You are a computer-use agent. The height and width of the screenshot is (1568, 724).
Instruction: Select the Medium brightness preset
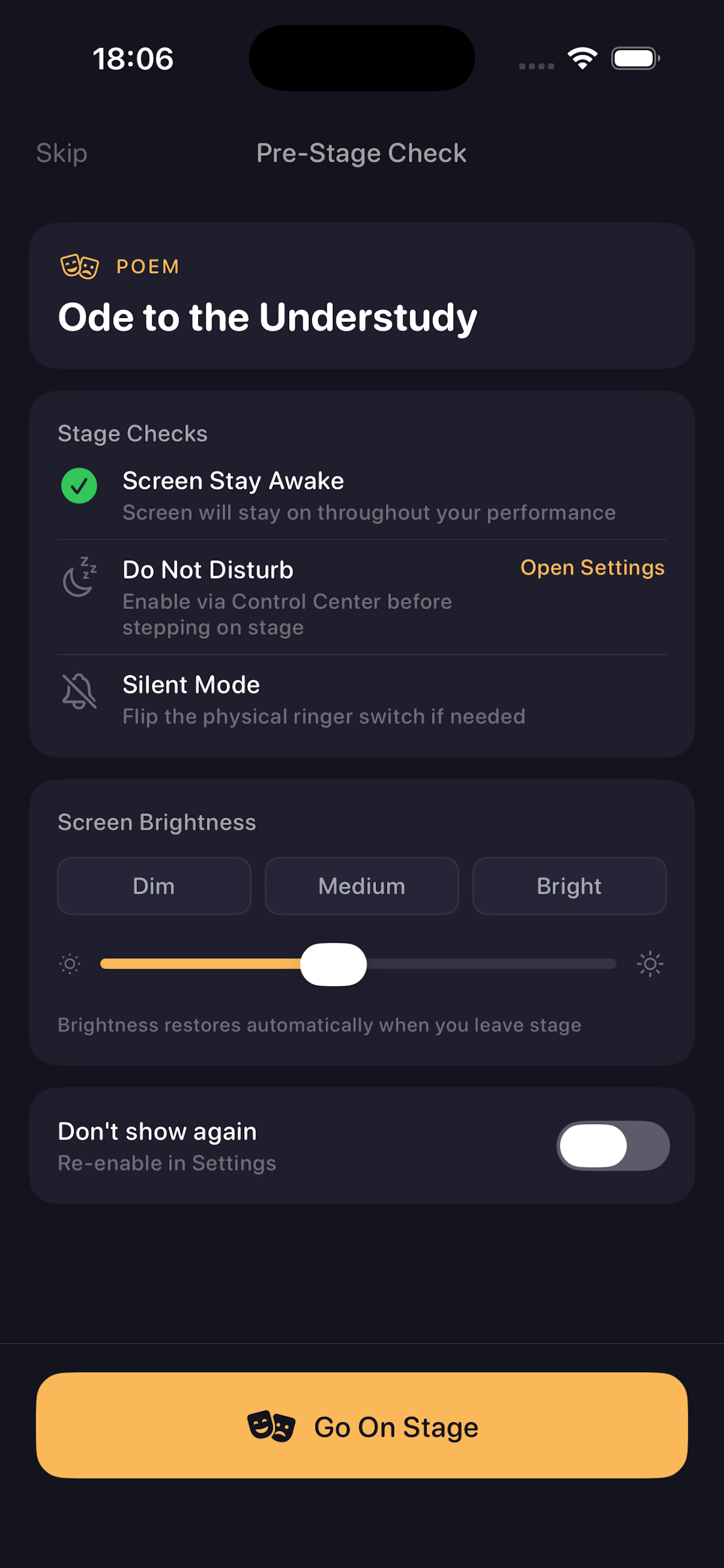[x=361, y=885]
